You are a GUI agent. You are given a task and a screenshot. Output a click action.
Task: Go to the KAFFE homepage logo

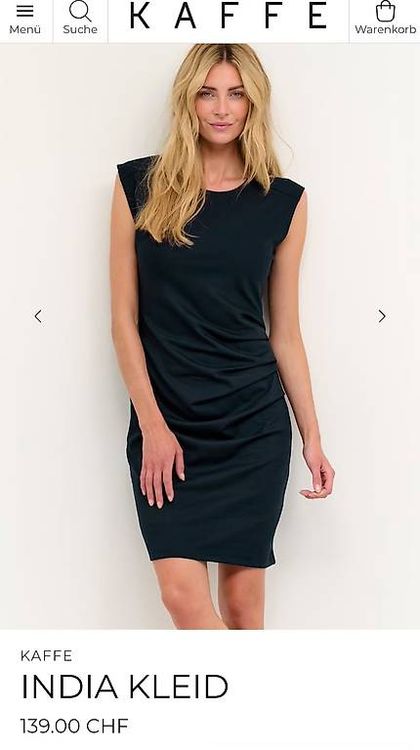pyautogui.click(x=228, y=15)
